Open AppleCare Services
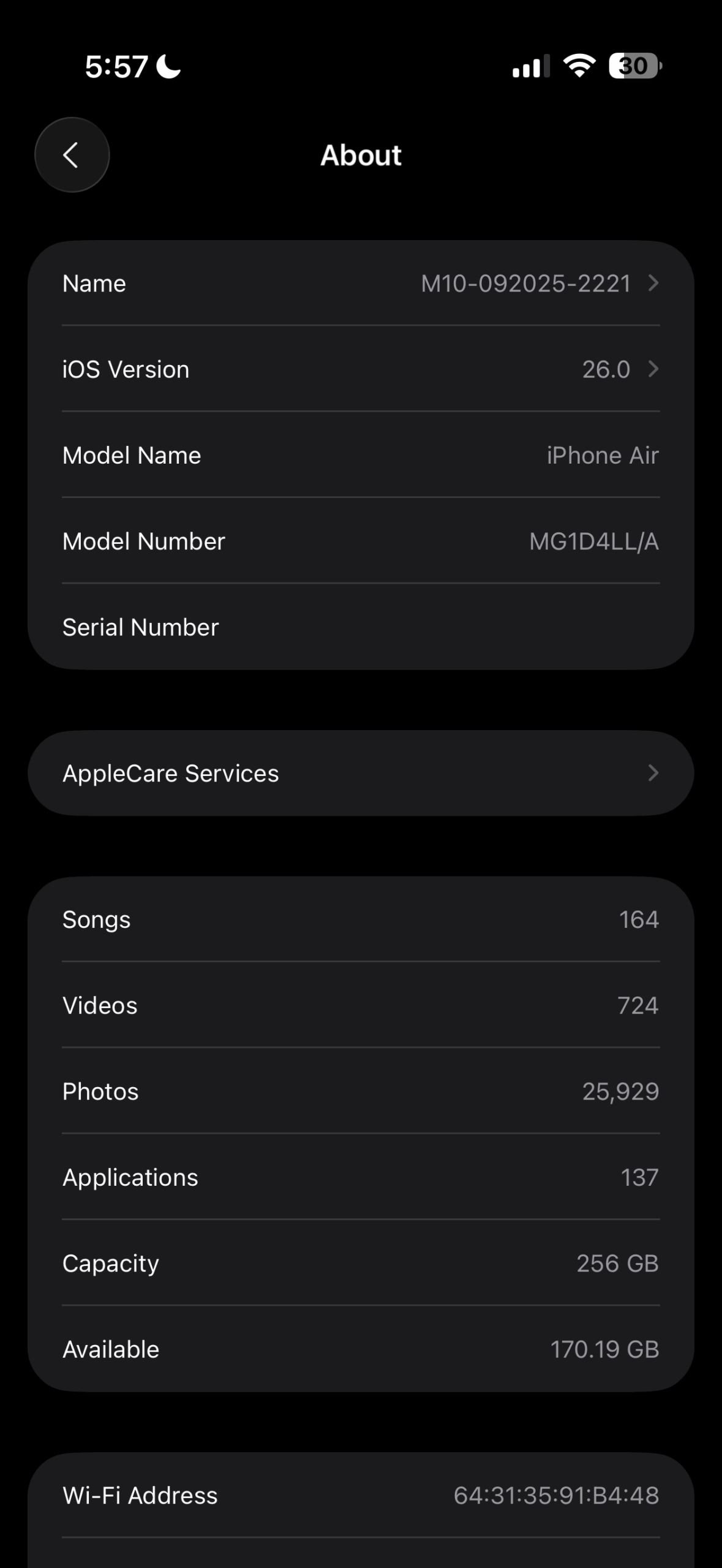This screenshot has width=722, height=1568. point(361,773)
